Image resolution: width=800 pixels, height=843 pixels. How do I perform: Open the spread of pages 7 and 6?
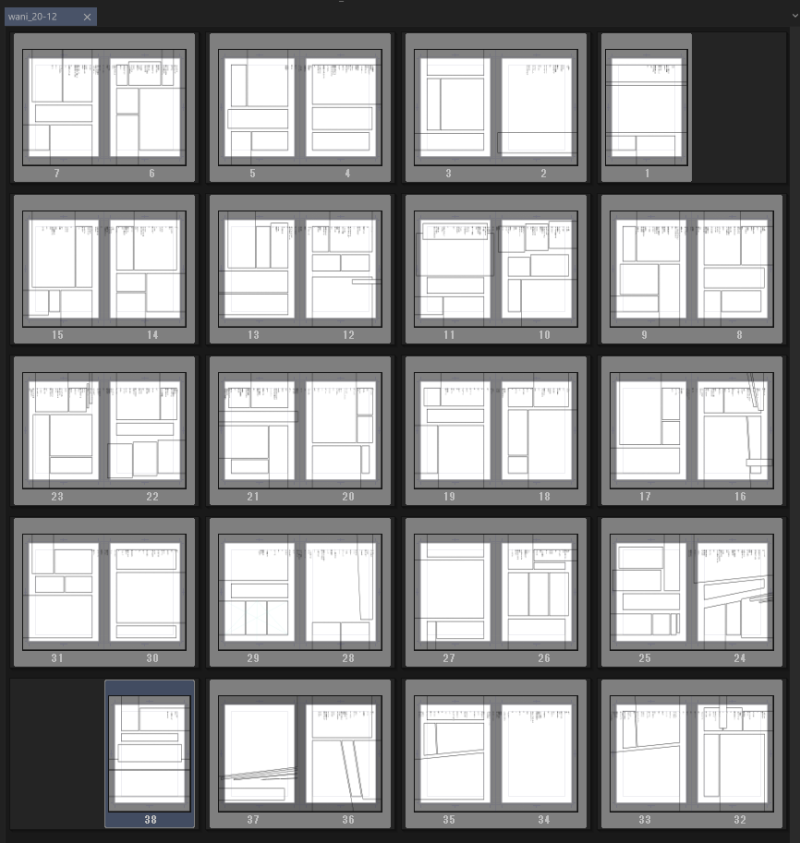(104, 107)
